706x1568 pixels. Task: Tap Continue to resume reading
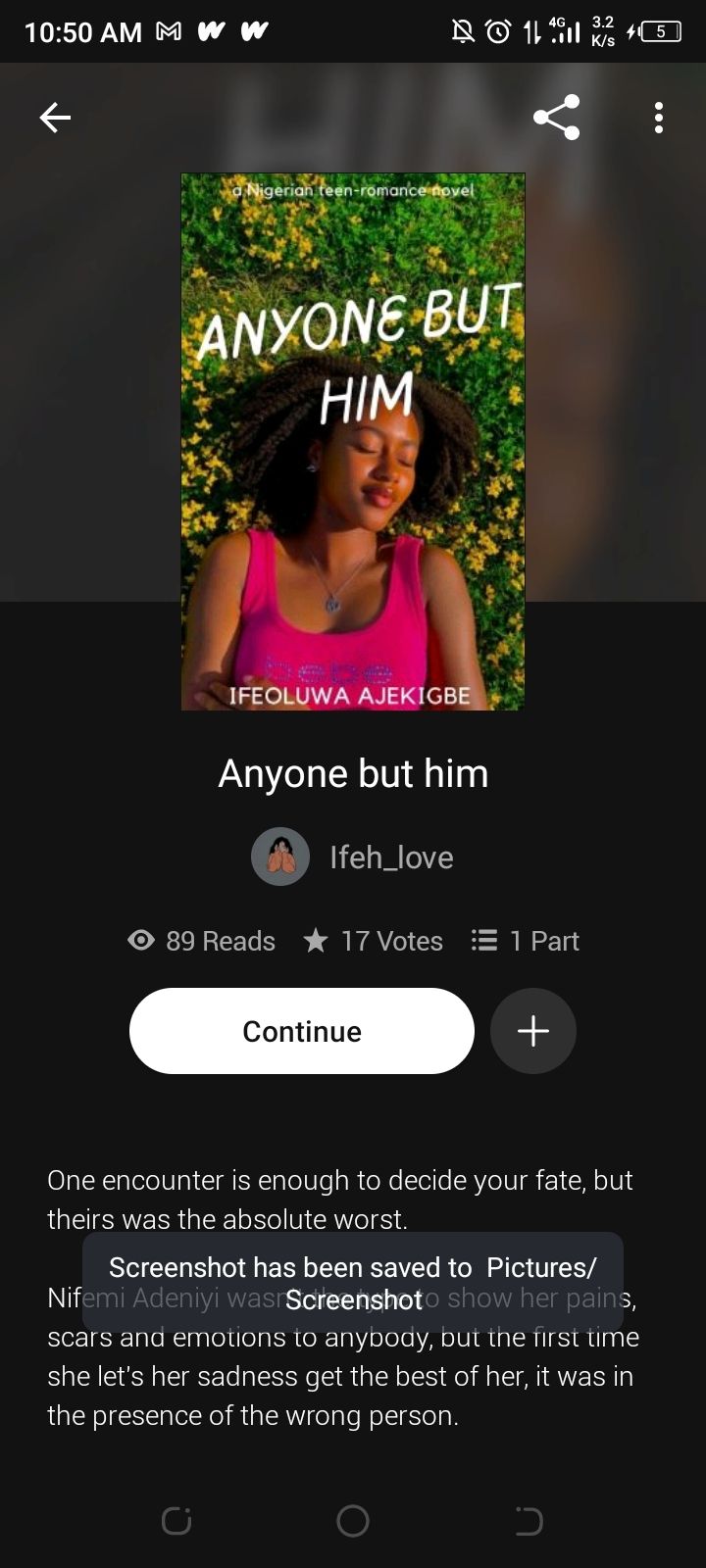(x=302, y=1031)
